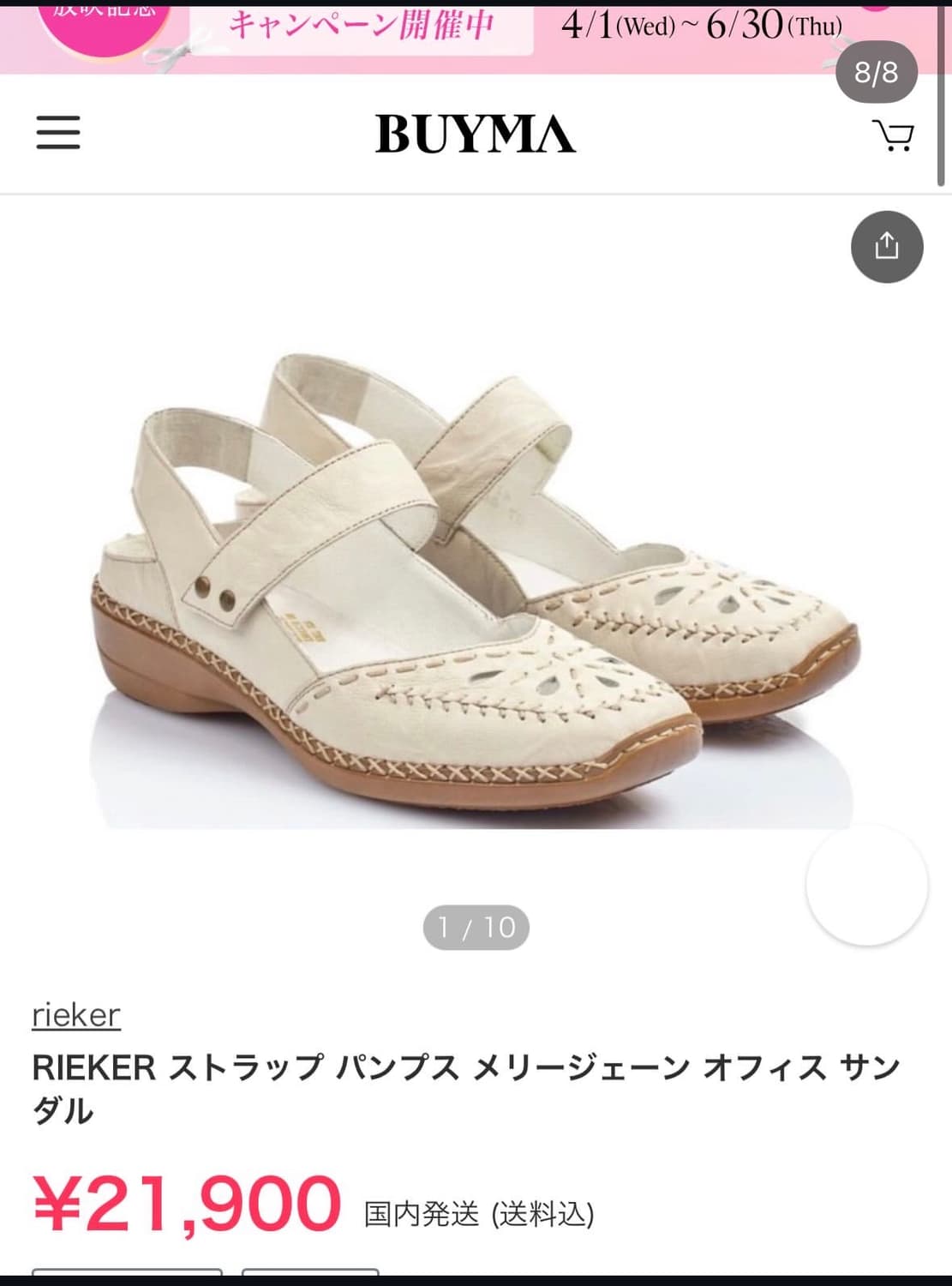The width and height of the screenshot is (952, 1286).
Task: Tap the first partial button below the price
Action: (129, 1277)
